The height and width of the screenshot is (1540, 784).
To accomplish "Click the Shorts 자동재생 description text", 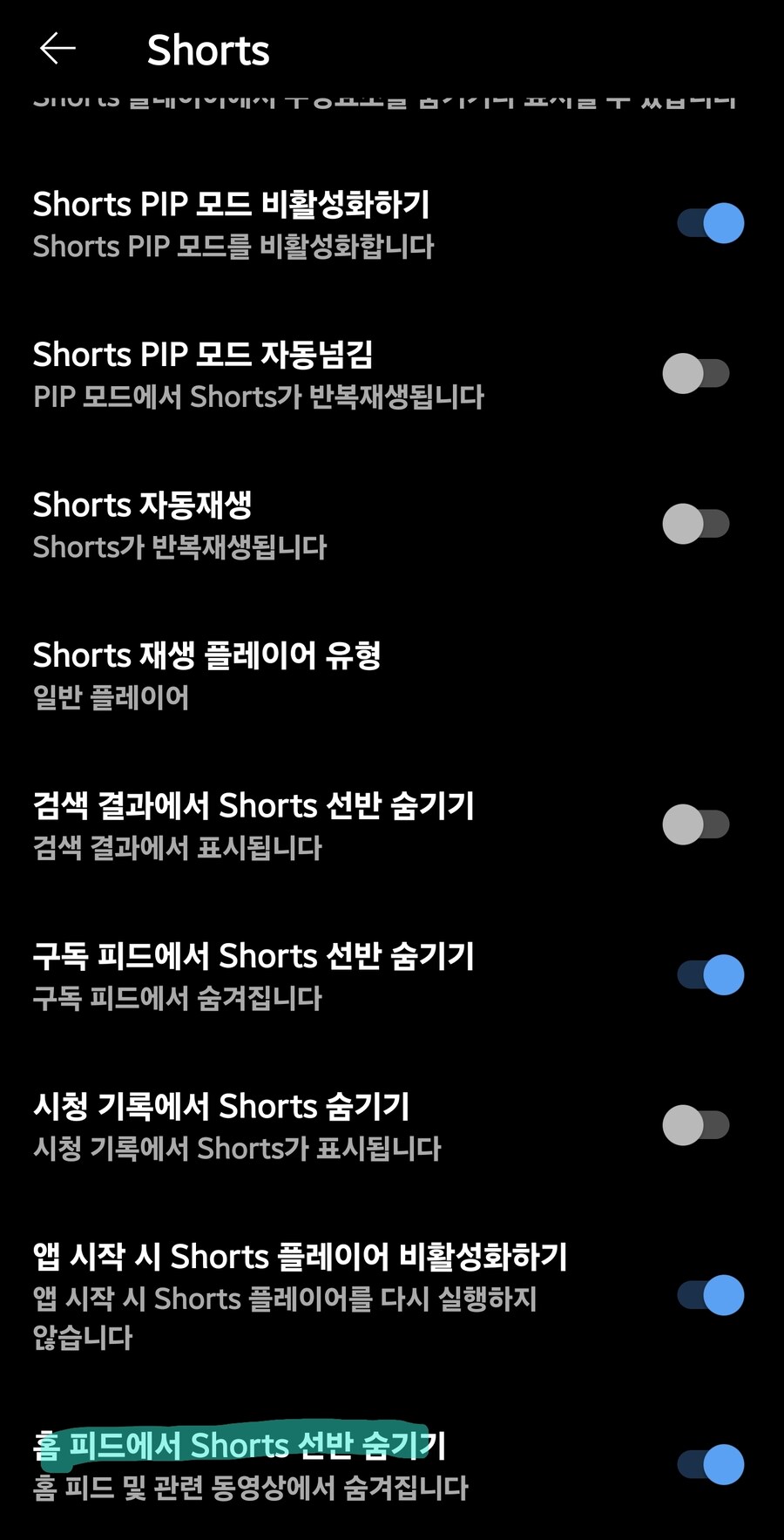I will click(x=179, y=547).
